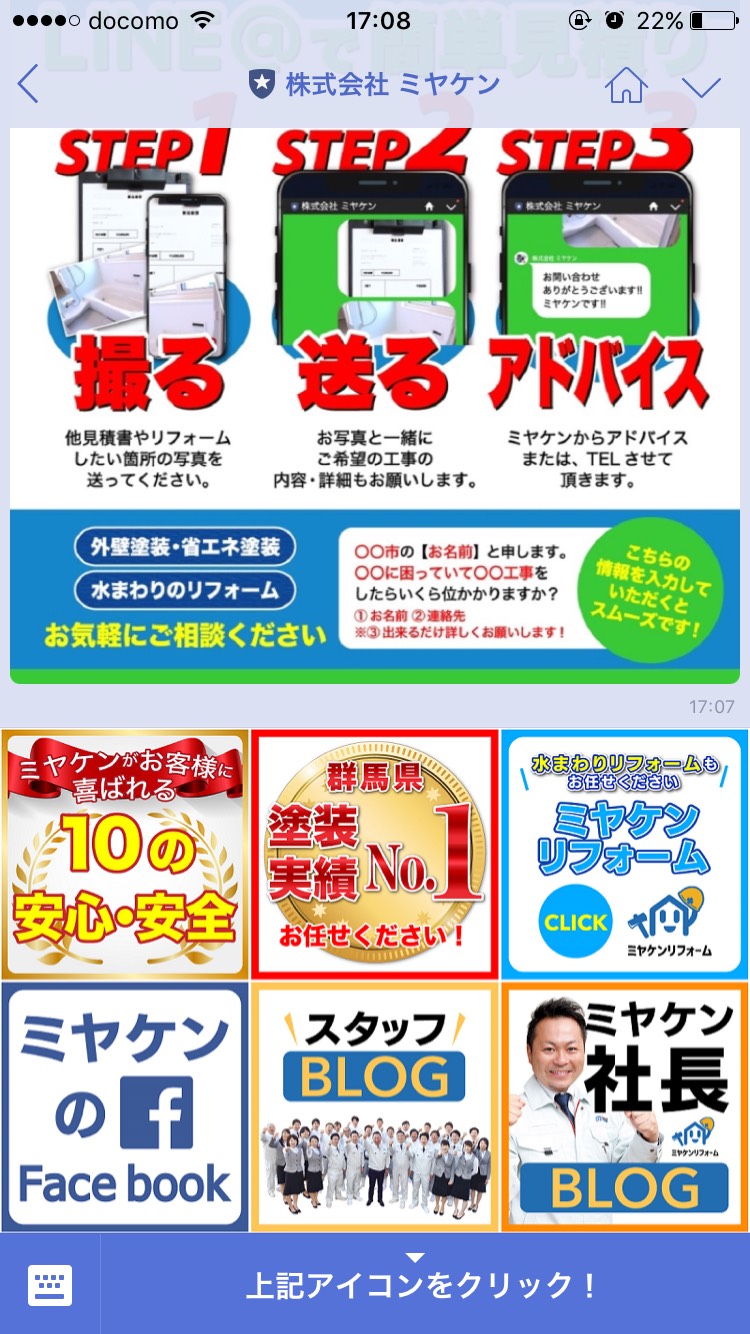Open the ミヤケンリフォーム CLICK tile
The image size is (750, 1334).
click(x=625, y=854)
